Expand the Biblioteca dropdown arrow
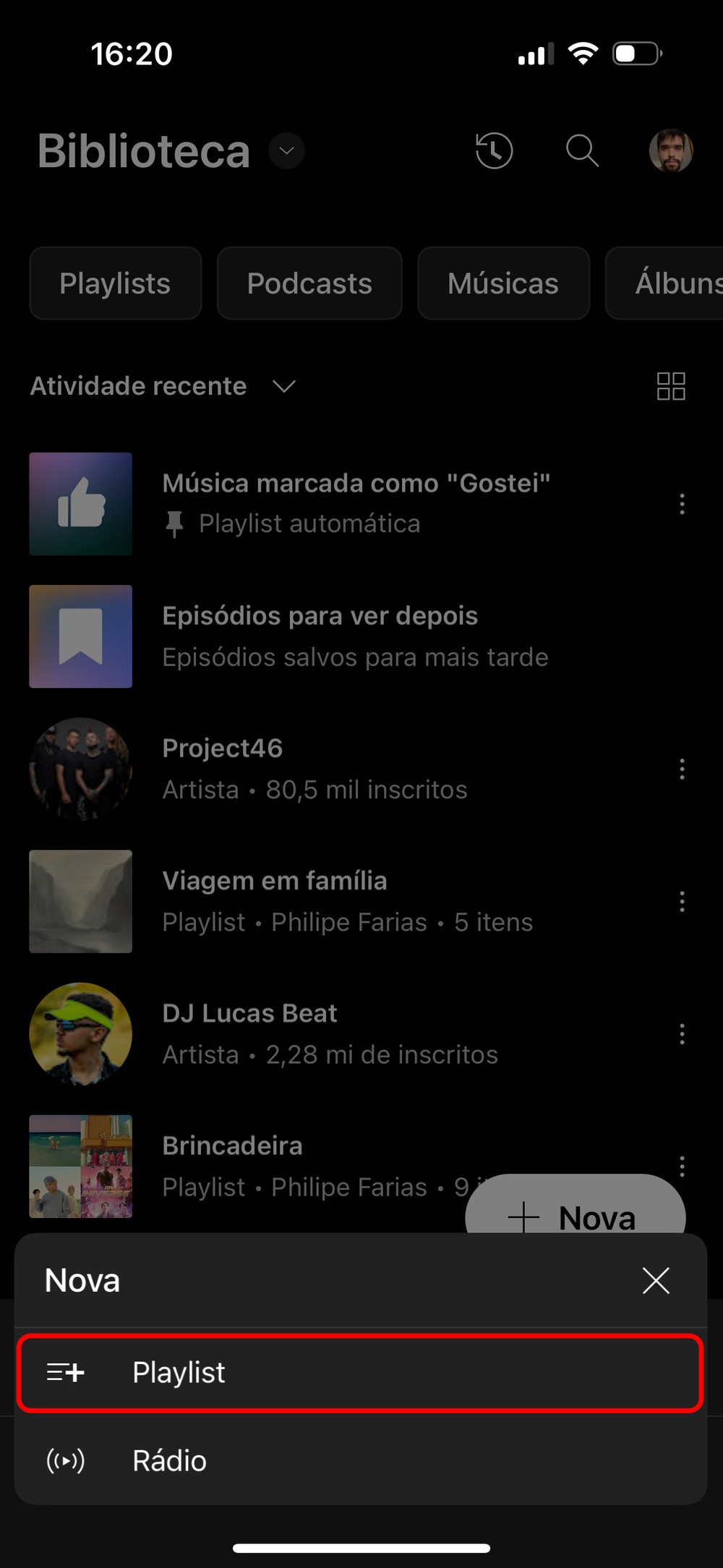Image resolution: width=723 pixels, height=1568 pixels. (x=287, y=151)
